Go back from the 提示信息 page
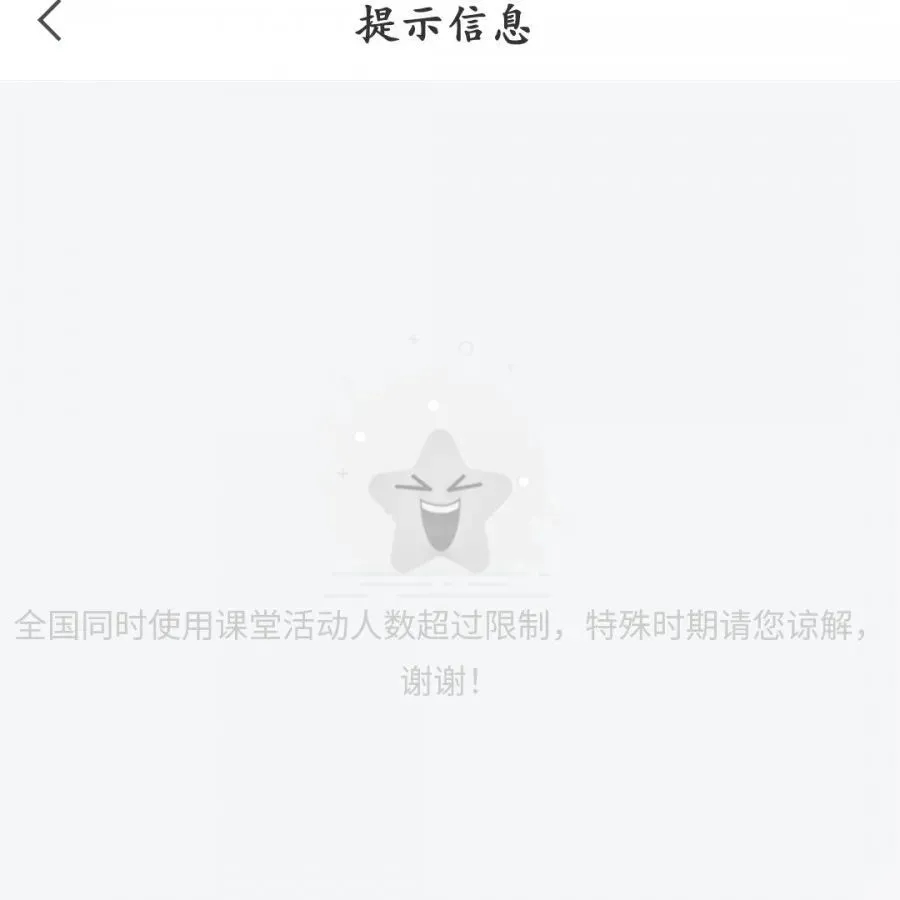The image size is (900, 900). tap(50, 22)
